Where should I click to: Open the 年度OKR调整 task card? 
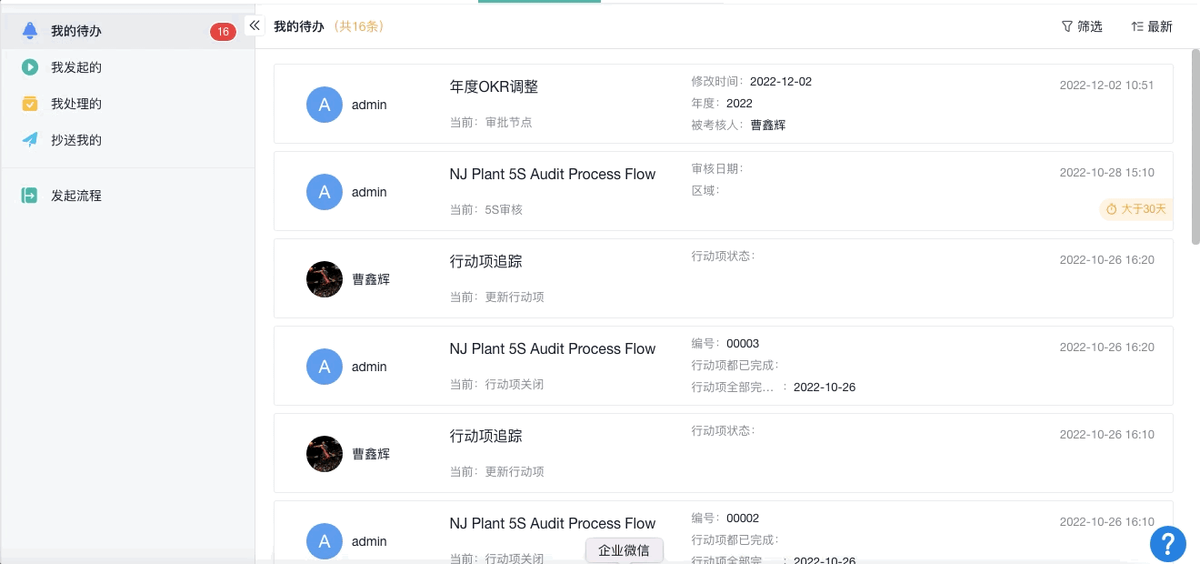tap(494, 87)
